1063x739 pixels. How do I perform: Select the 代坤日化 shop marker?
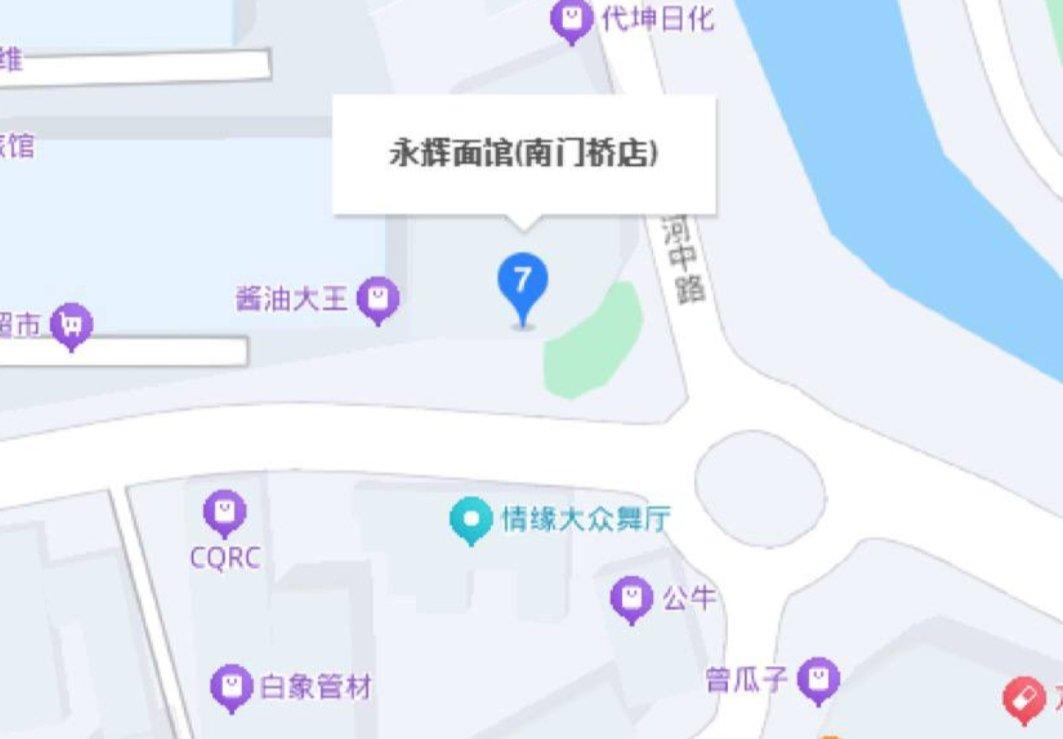[x=571, y=19]
